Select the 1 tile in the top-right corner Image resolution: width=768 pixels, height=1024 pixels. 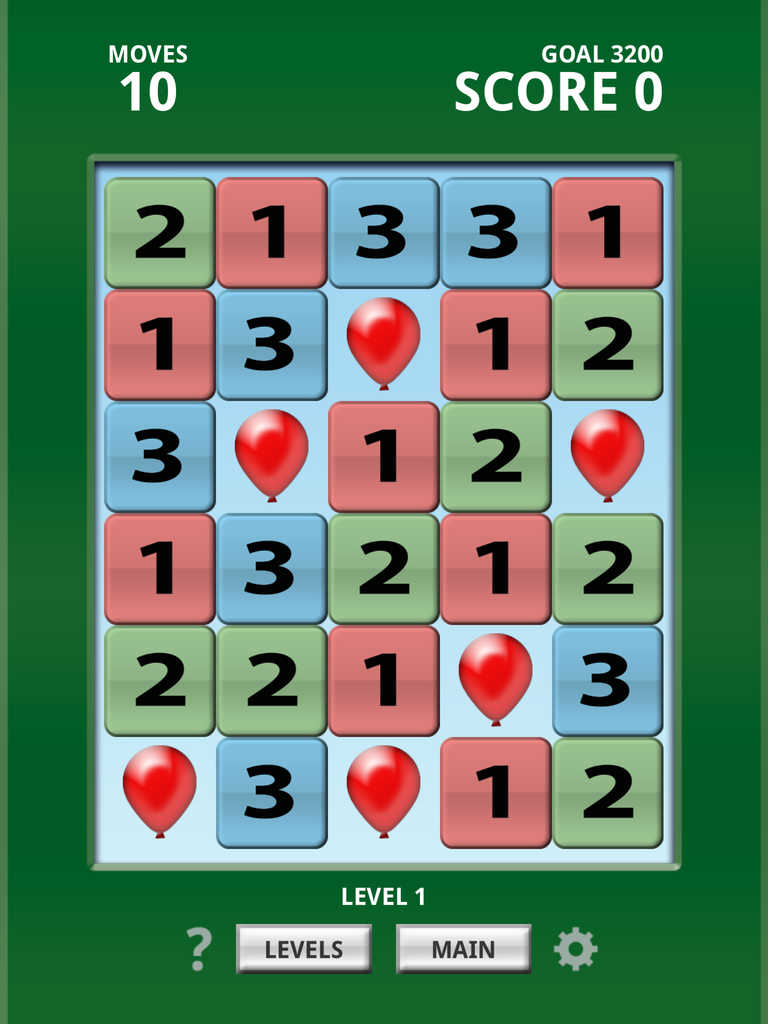click(x=605, y=231)
